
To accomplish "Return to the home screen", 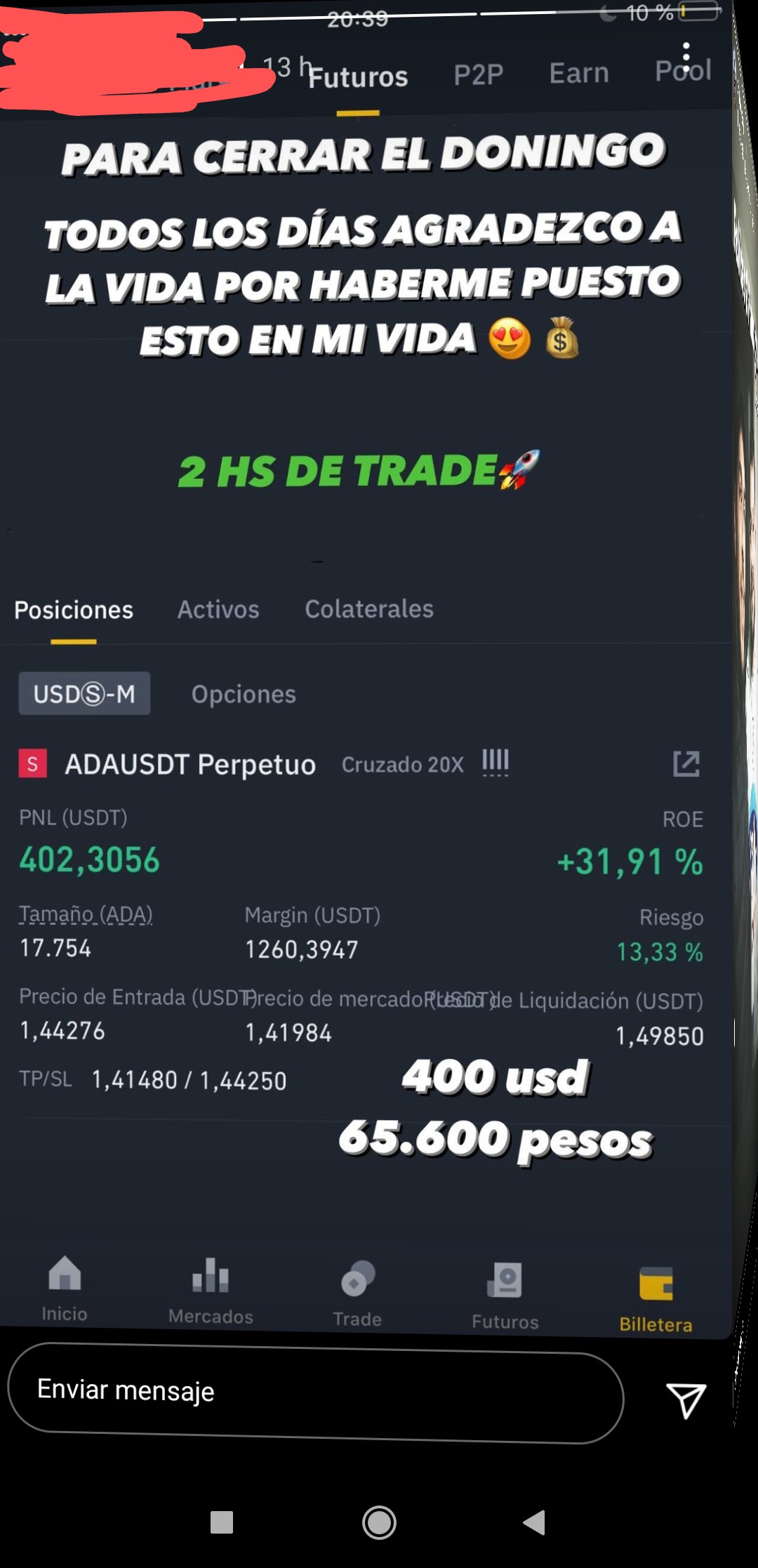I will (379, 1522).
